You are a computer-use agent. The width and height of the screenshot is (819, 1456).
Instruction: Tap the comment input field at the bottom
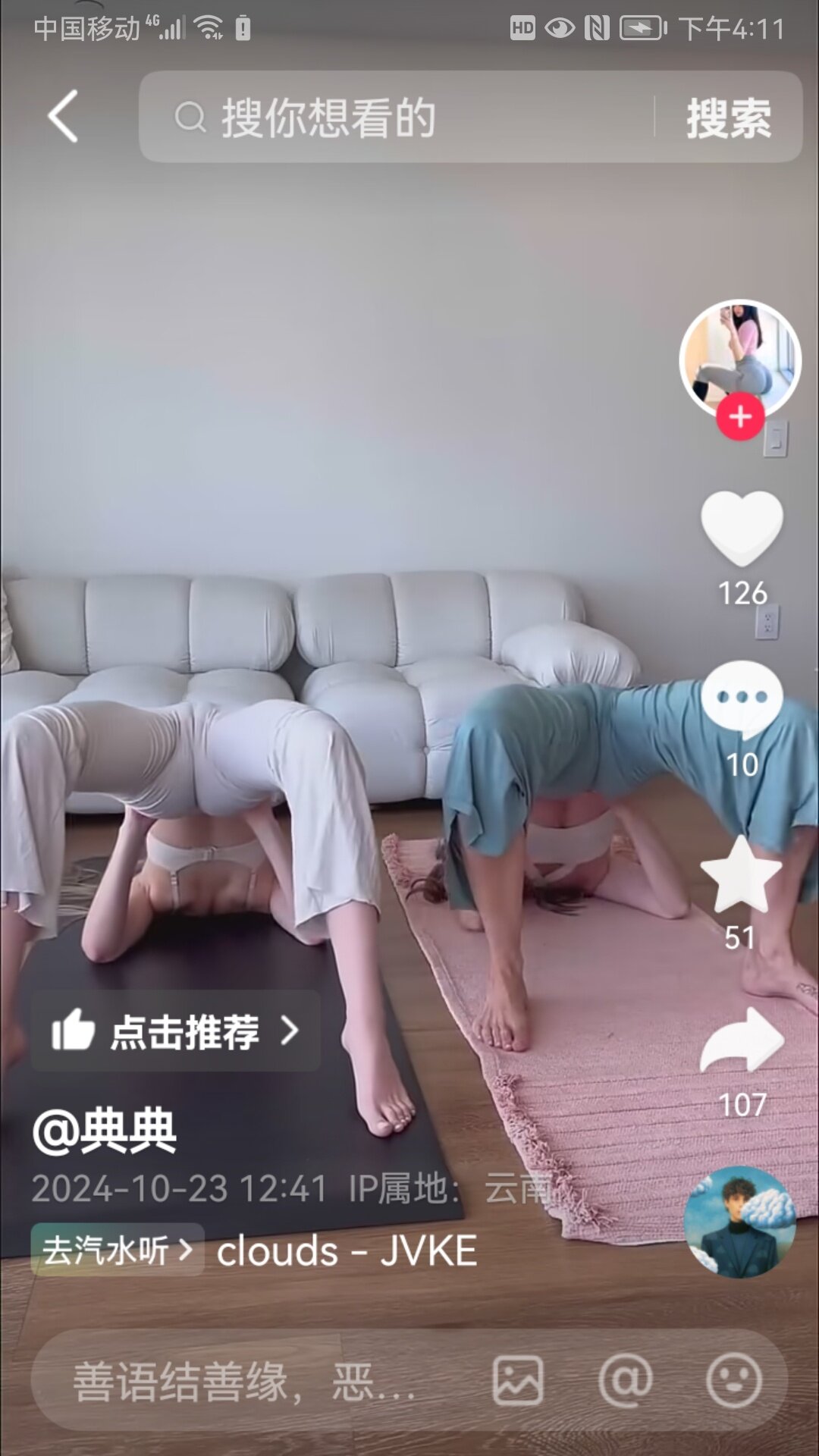tap(250, 1381)
